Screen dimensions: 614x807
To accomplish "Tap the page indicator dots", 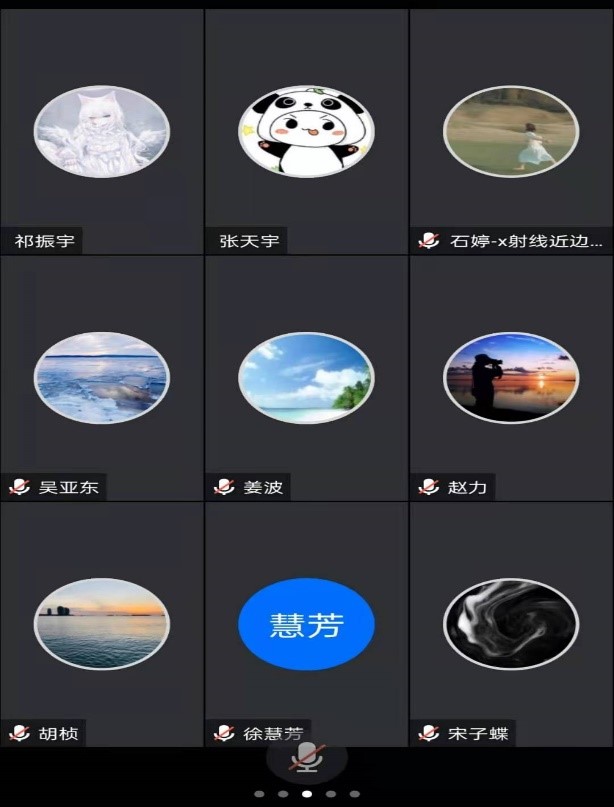I will (x=306, y=794).
